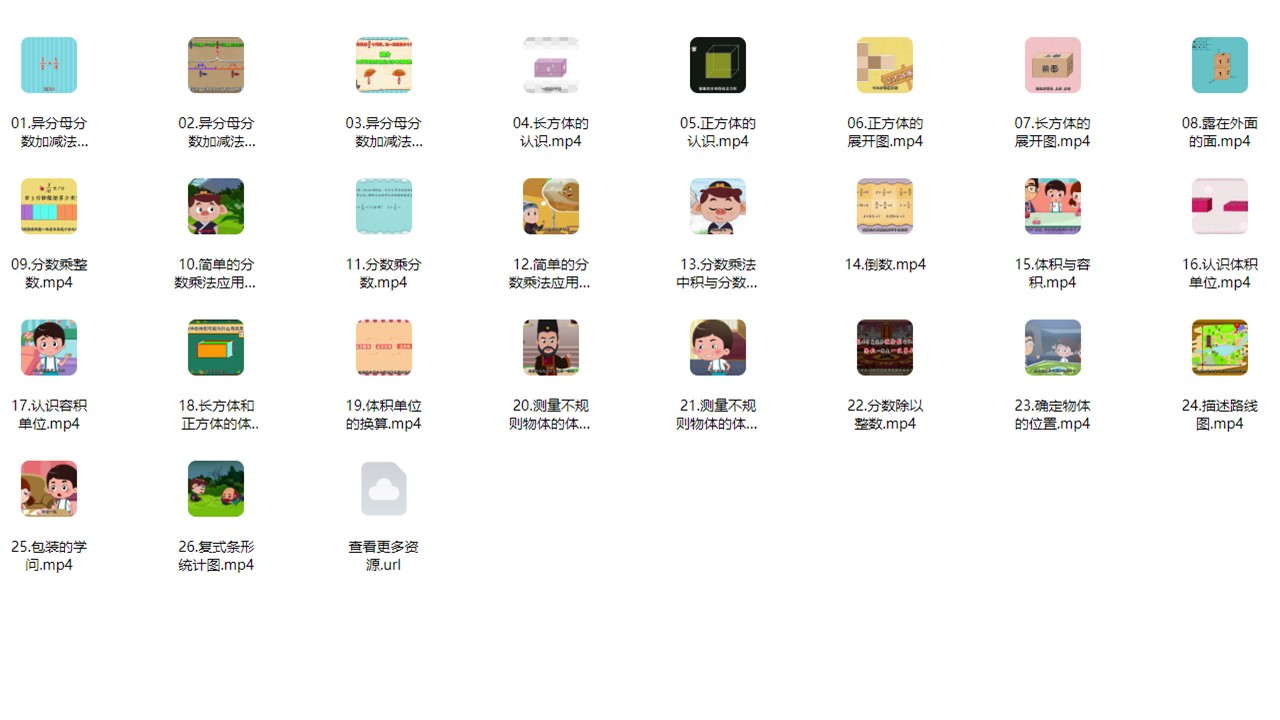Play 09.分数乘整数.mp4

(49, 207)
